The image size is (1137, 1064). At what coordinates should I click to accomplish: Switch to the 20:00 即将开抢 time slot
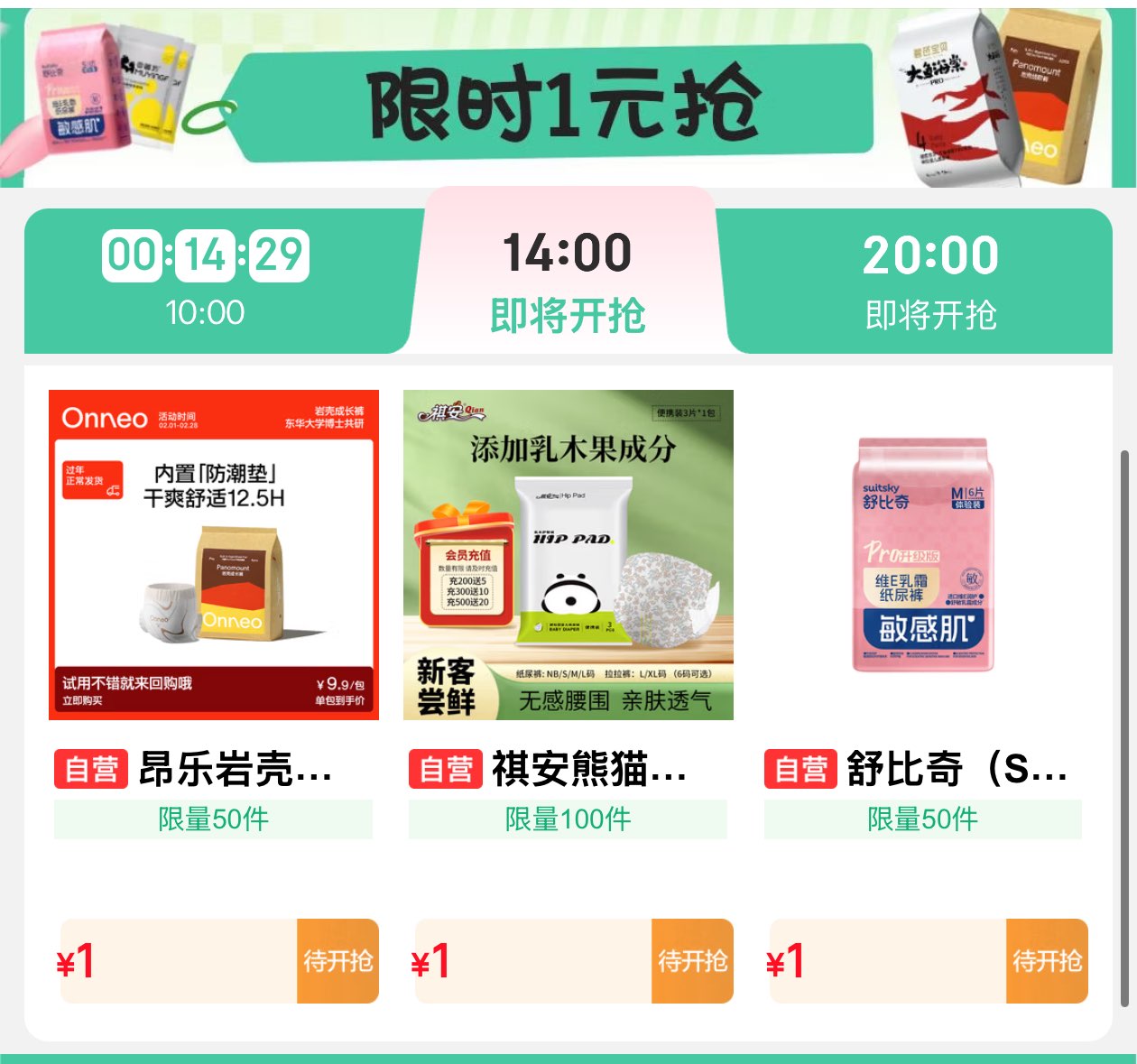pos(930,280)
